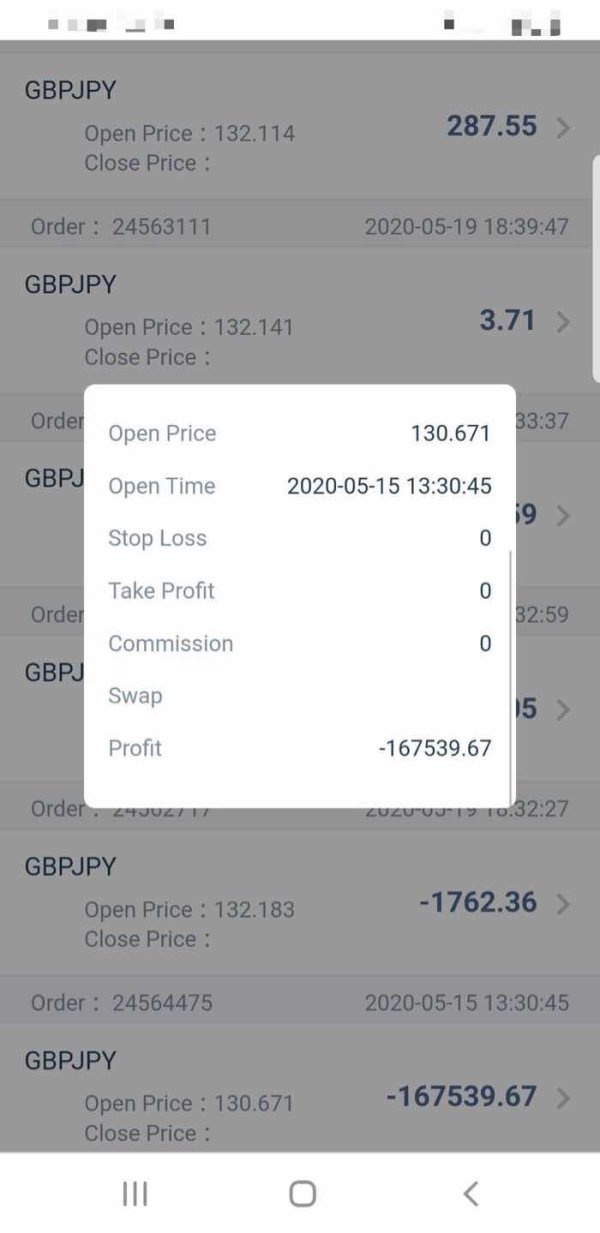This screenshot has width=600, height=1233.
Task: Open the GBPJPY order showing -1762.36
Action: tap(299, 903)
